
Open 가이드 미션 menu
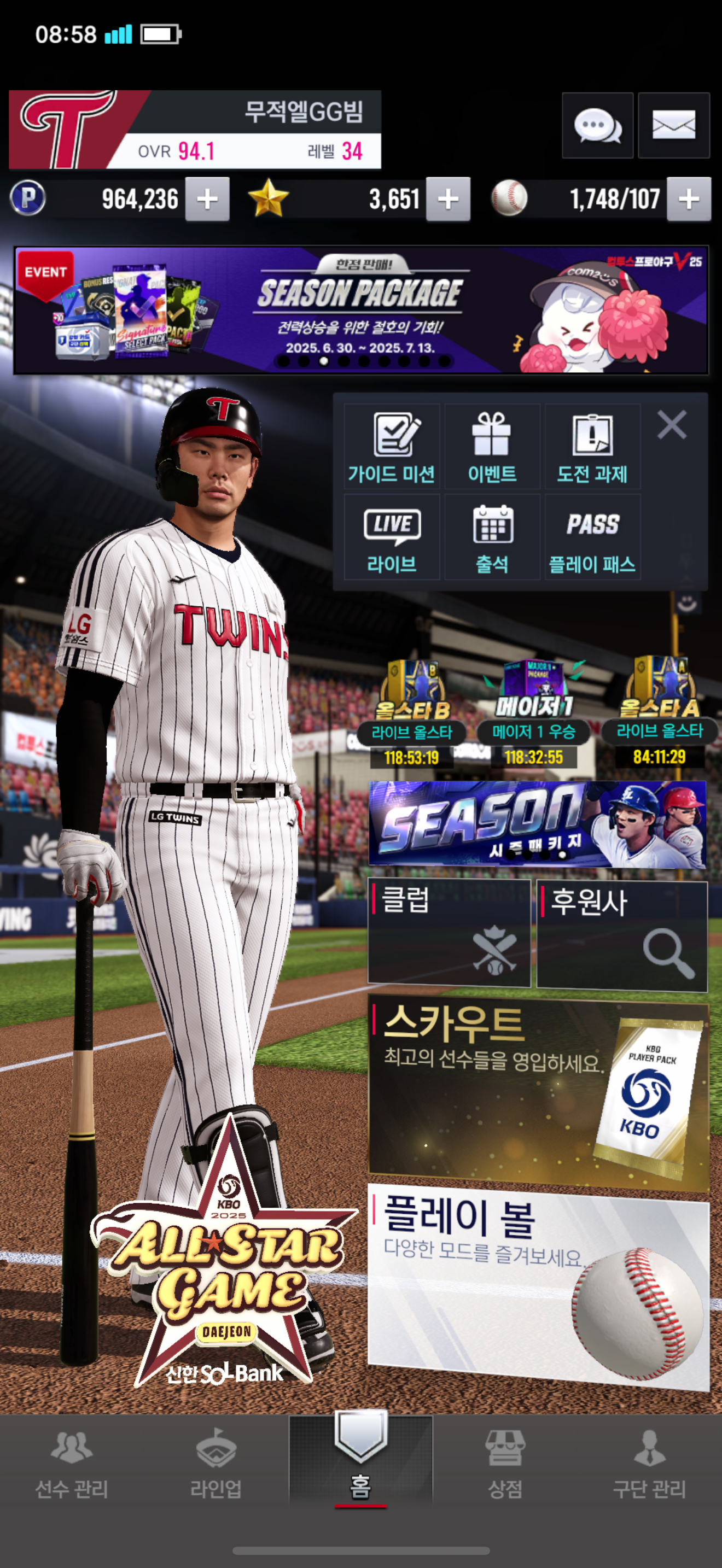[392, 447]
